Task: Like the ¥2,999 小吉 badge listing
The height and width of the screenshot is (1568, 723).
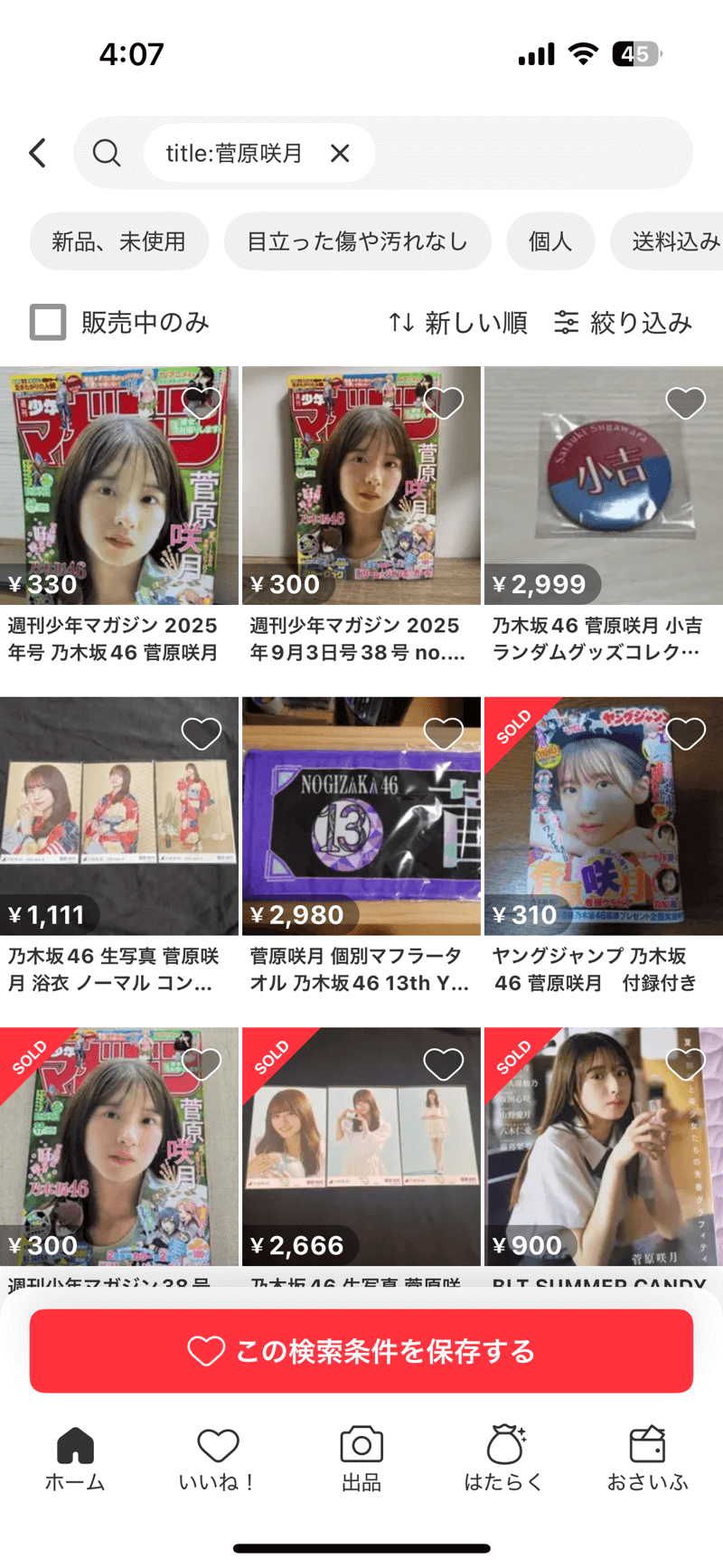Action: click(x=685, y=402)
